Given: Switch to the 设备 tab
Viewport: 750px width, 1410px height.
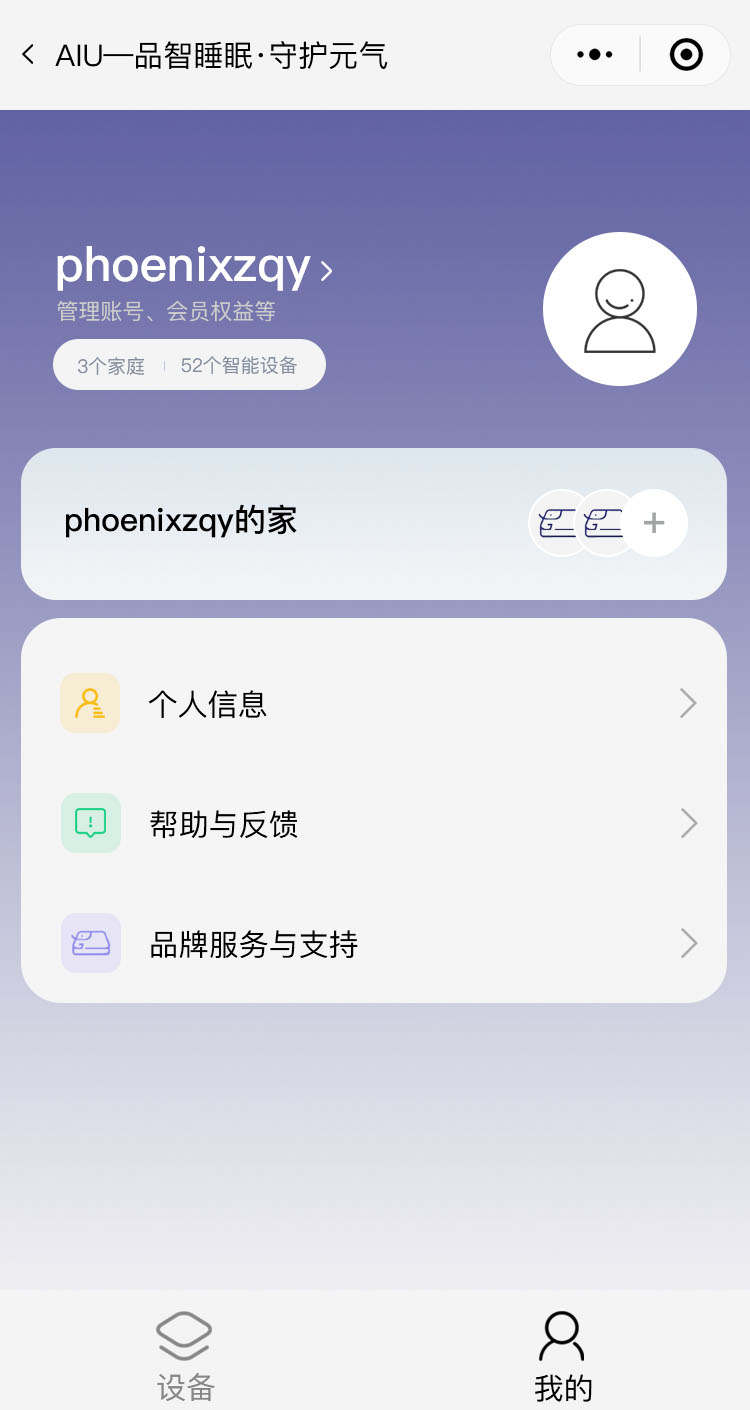Looking at the screenshot, I should coord(185,1356).
